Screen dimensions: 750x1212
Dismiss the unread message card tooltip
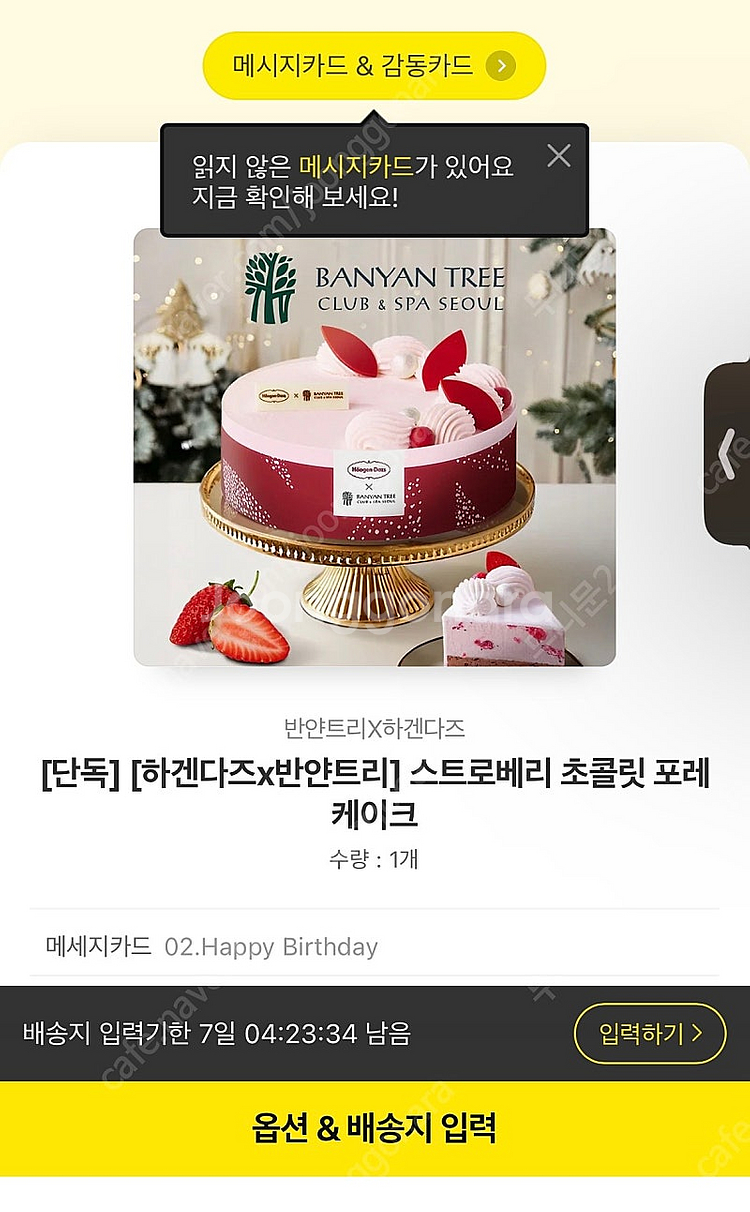click(558, 156)
